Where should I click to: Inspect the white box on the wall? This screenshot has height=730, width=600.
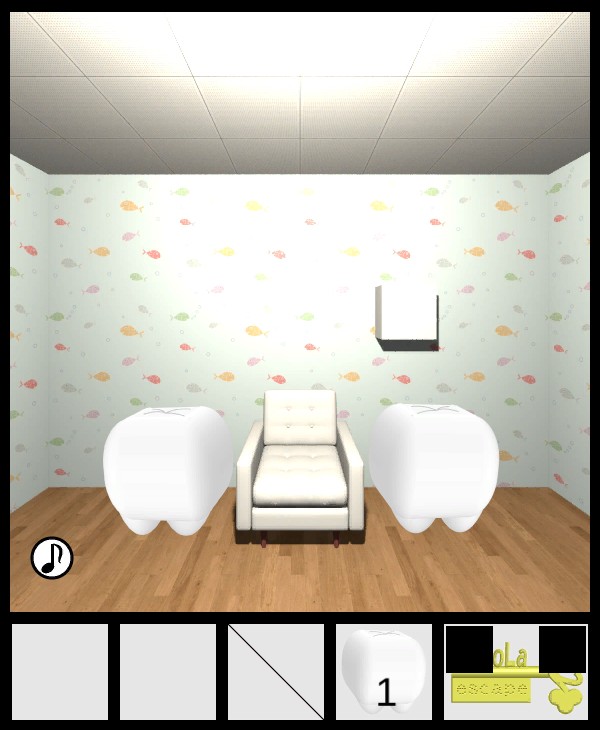click(406, 317)
